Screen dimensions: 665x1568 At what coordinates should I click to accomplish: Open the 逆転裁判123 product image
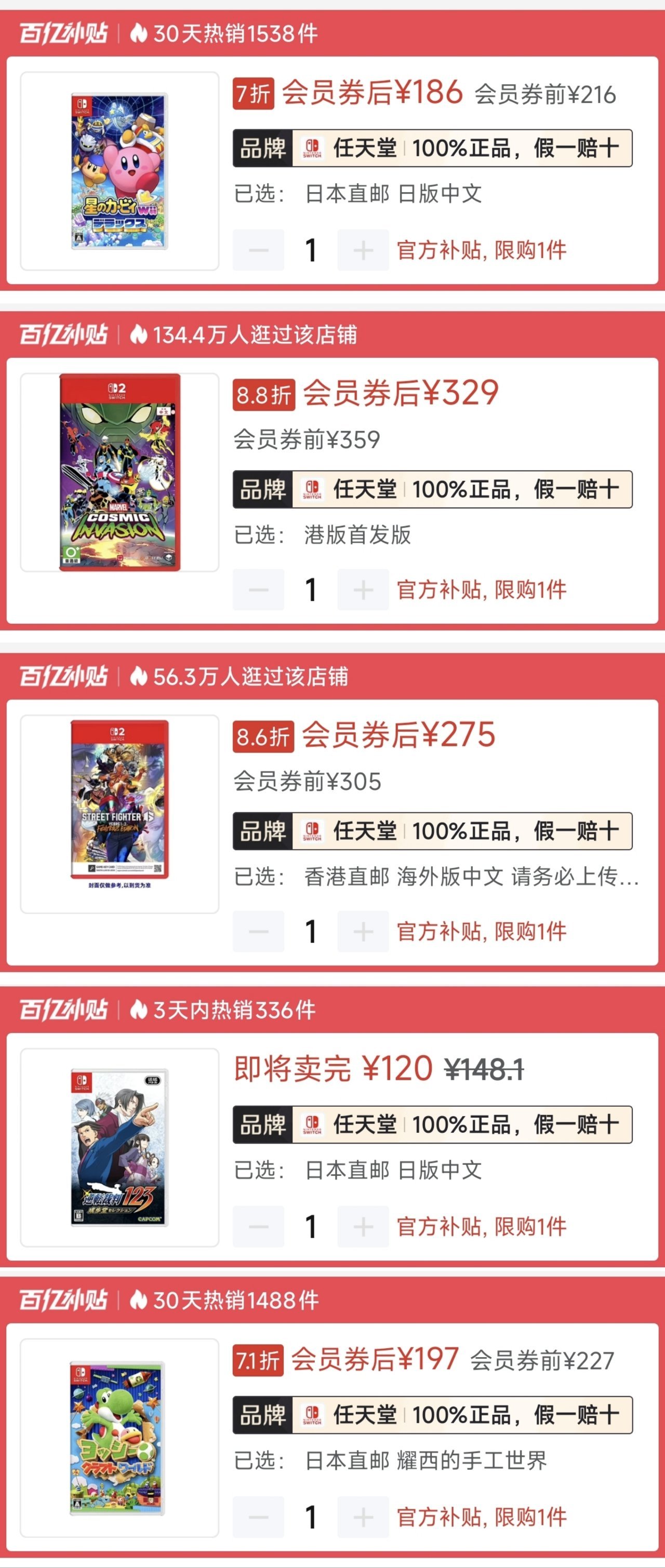click(119, 1146)
